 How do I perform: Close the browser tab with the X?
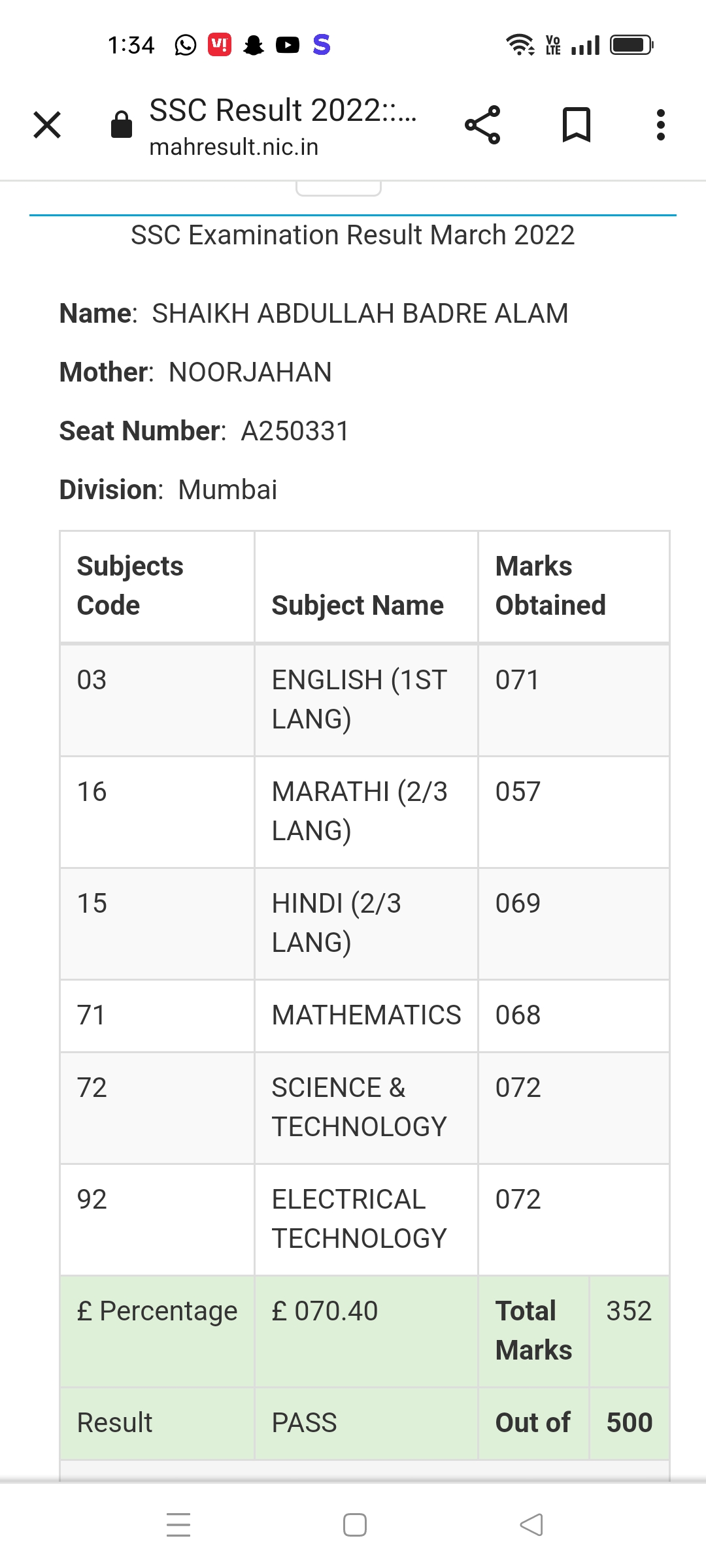(x=47, y=125)
